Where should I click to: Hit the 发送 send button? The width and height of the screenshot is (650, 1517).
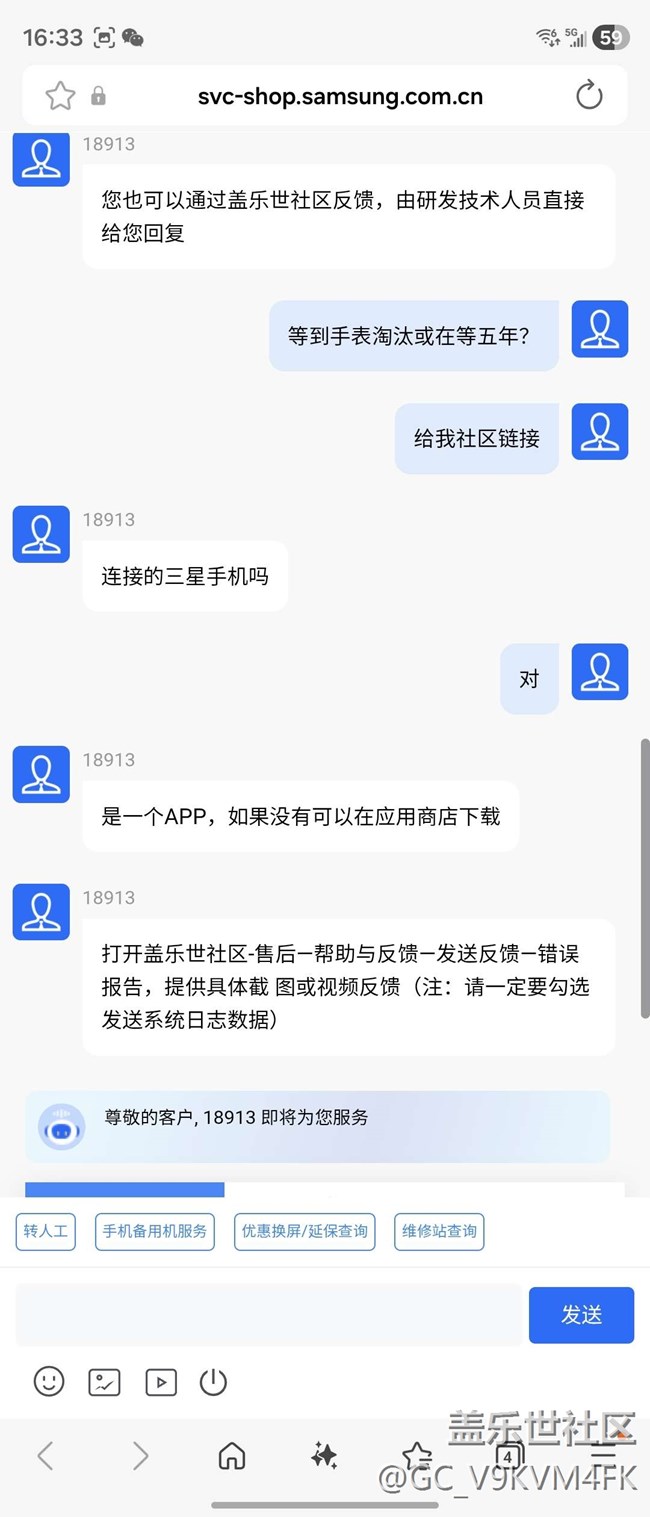[x=581, y=1314]
